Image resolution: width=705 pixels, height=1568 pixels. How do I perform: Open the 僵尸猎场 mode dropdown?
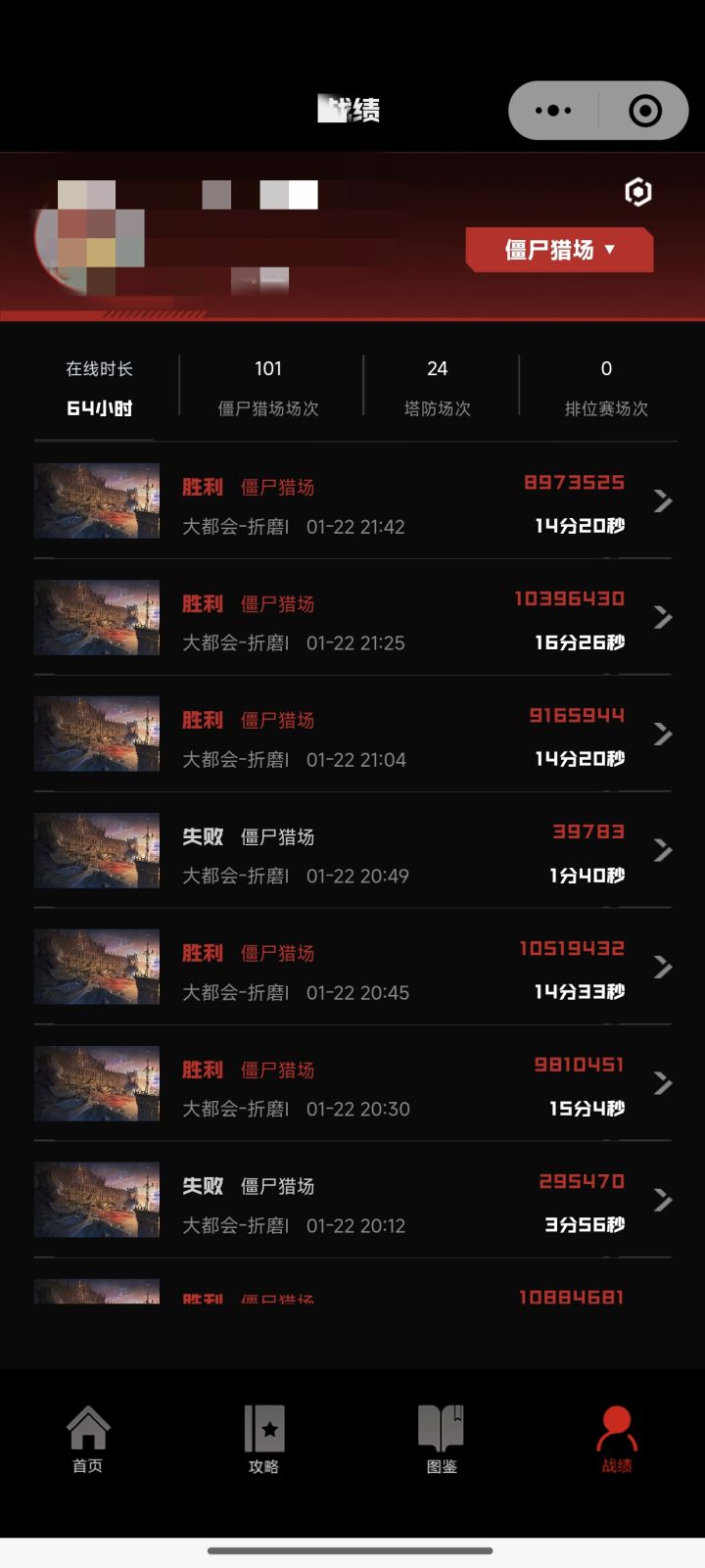(558, 250)
